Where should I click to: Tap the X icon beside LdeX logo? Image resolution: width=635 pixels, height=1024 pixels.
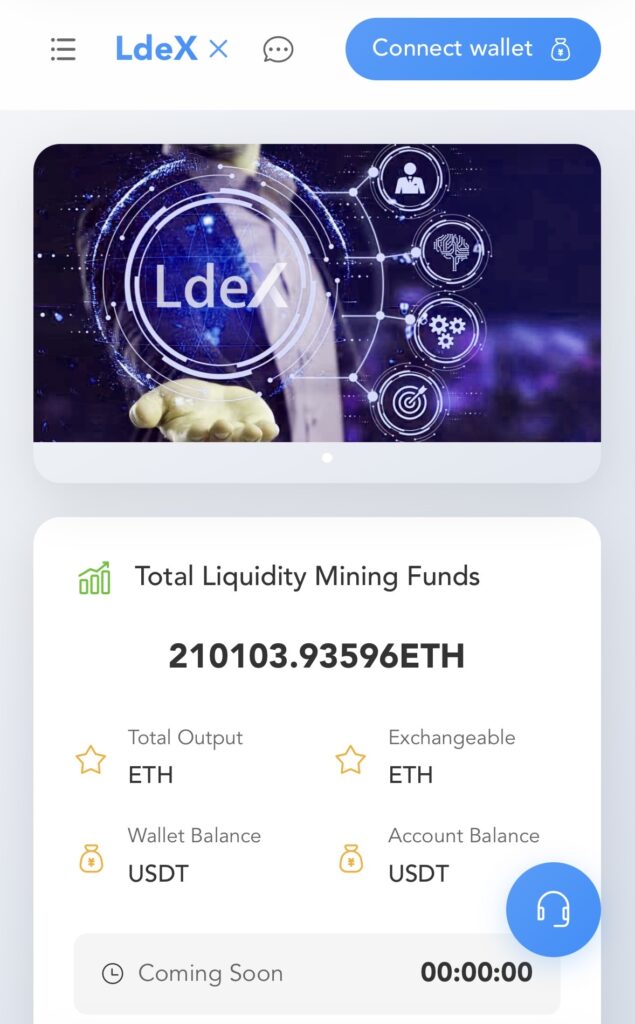[x=219, y=48]
